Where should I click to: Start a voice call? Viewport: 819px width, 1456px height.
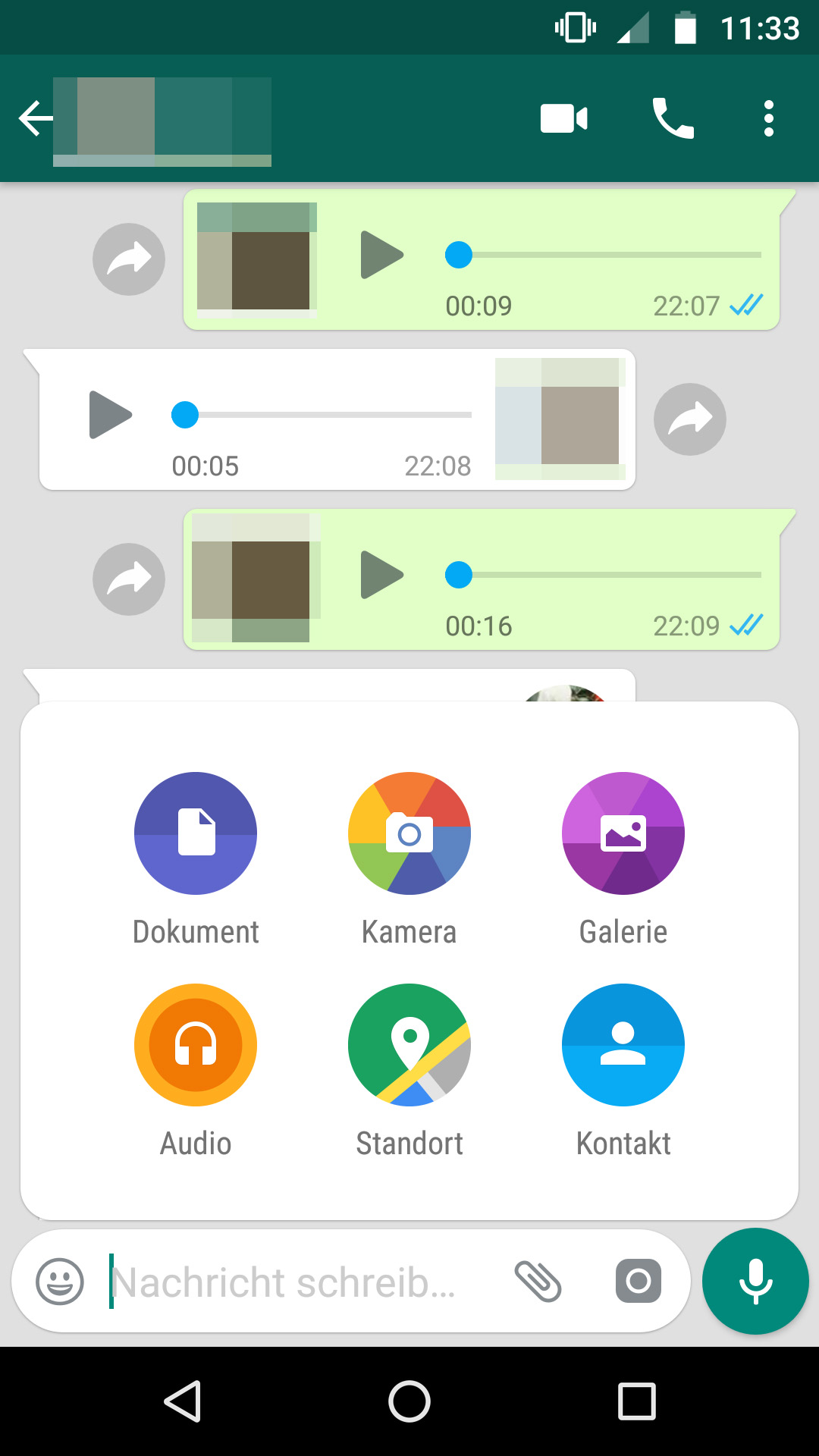673,119
